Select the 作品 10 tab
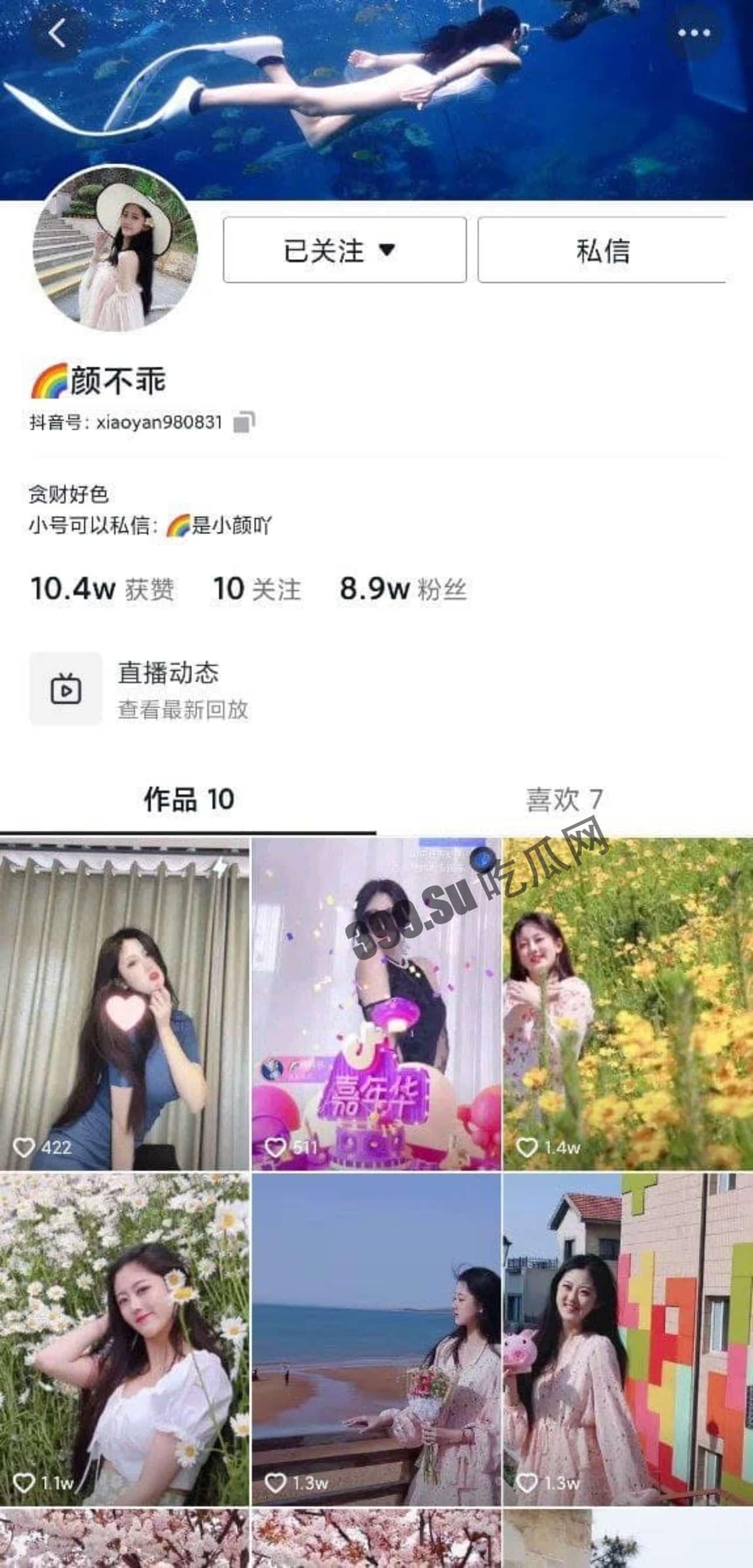 pos(188,800)
